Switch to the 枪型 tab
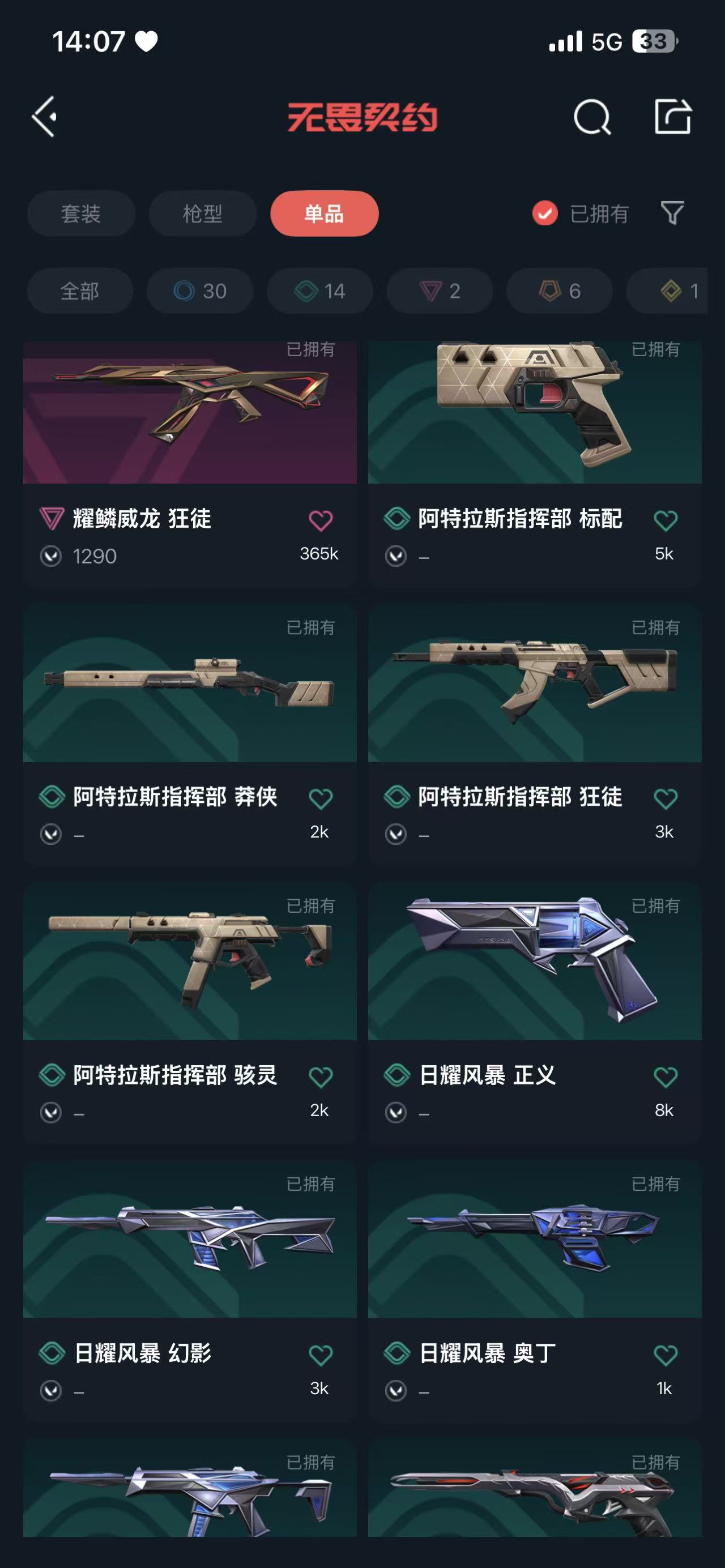Image resolution: width=725 pixels, height=1568 pixels. pos(203,213)
